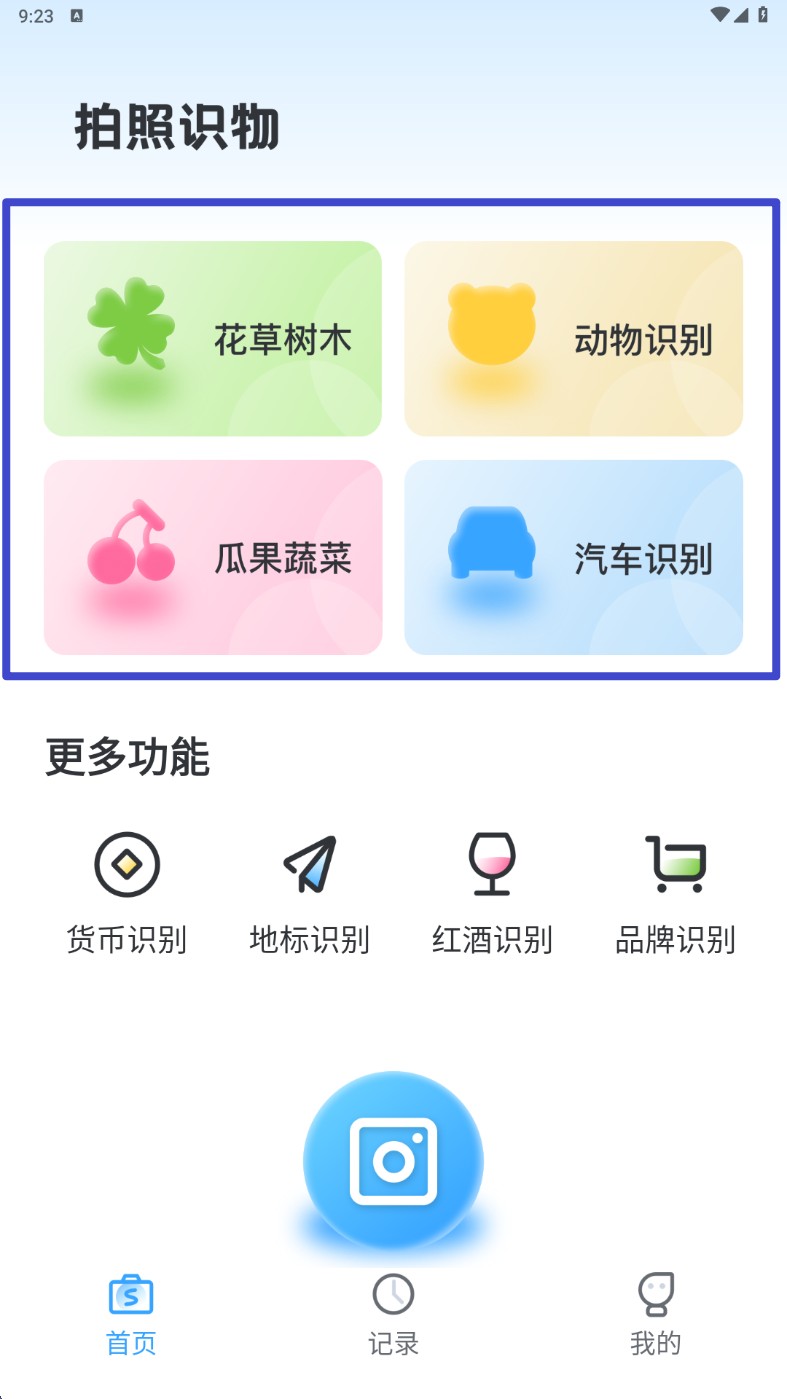Viewport: 787px width, 1399px height.
Task: Open the 动物识别 animal recognition card
Action: 573,338
